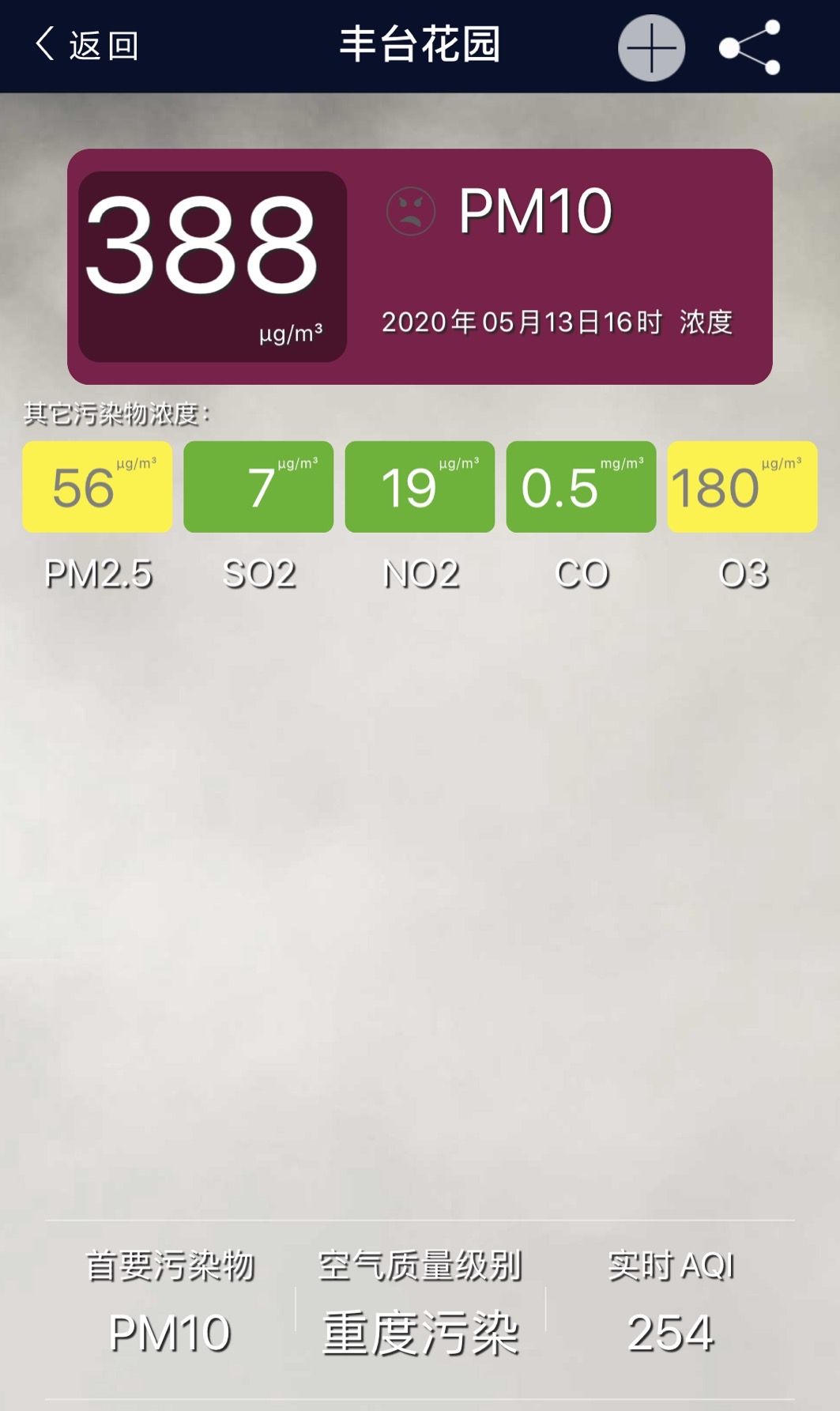Select the O3 concentration tile
Screen dimensions: 840x1411
742,487
